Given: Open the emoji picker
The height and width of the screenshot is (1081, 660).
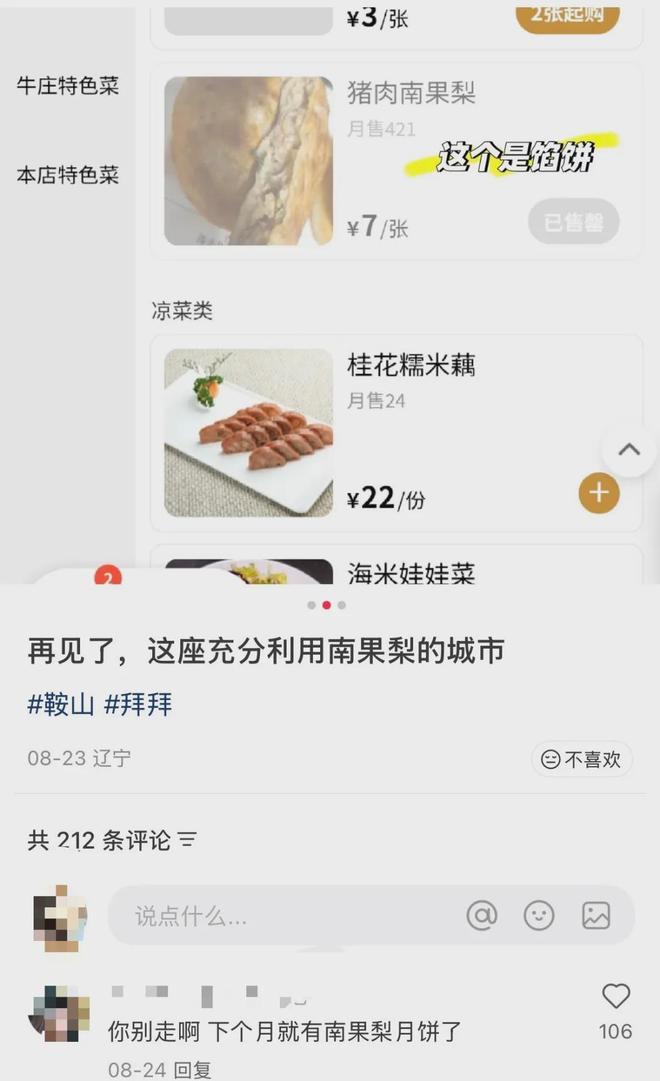Looking at the screenshot, I should click(539, 915).
